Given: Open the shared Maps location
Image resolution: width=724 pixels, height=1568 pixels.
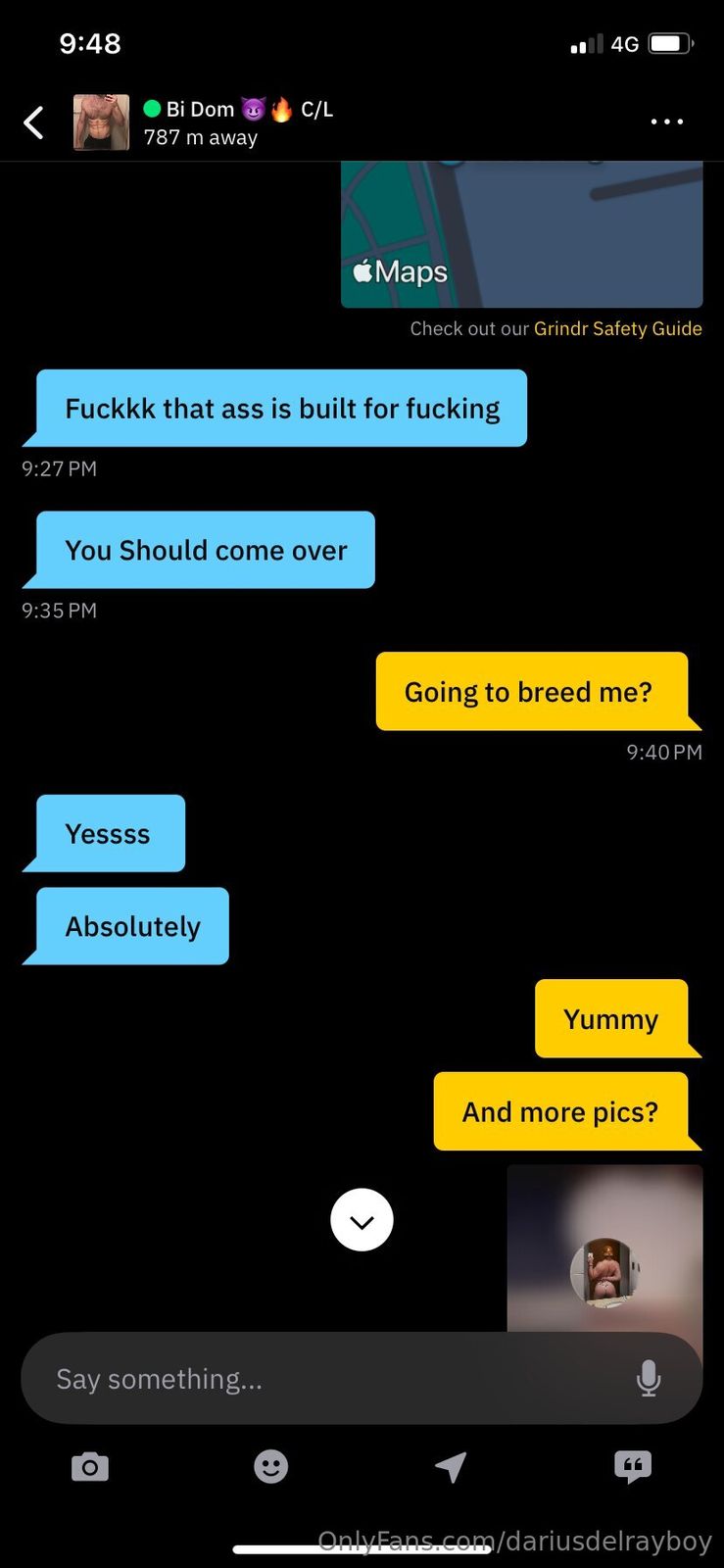Looking at the screenshot, I should click(x=521, y=235).
